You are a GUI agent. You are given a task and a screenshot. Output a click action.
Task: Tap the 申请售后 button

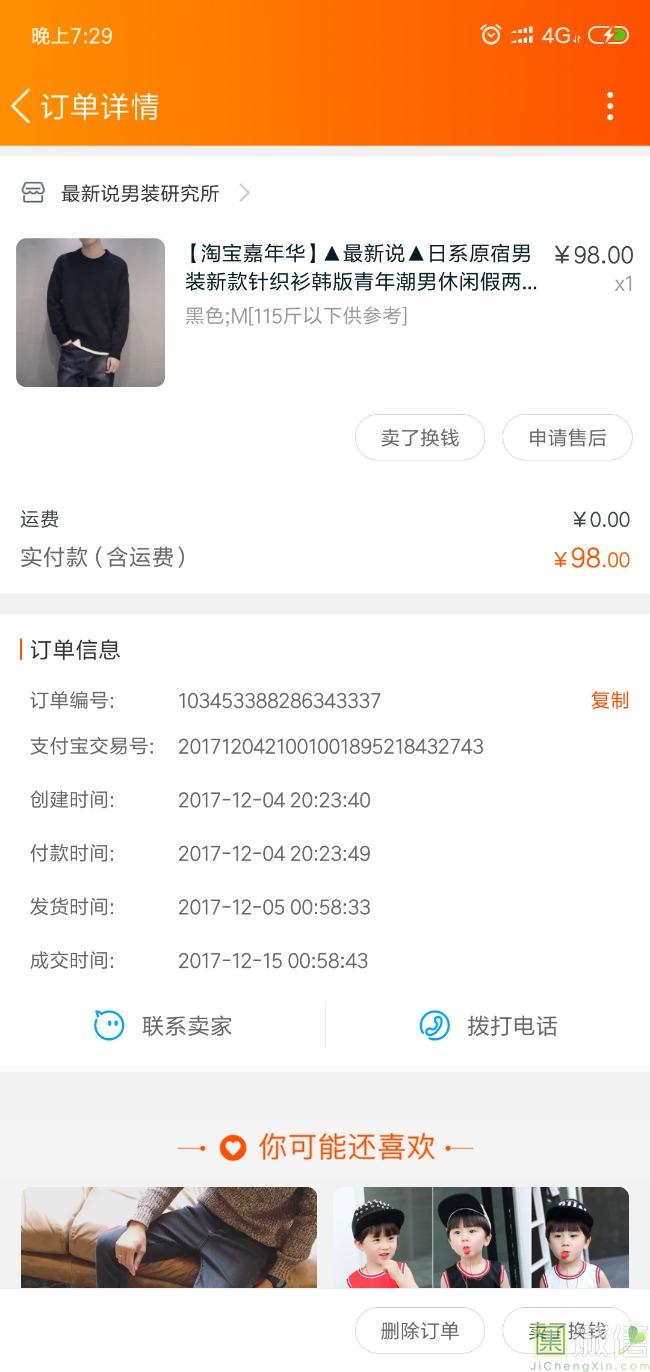(567, 438)
